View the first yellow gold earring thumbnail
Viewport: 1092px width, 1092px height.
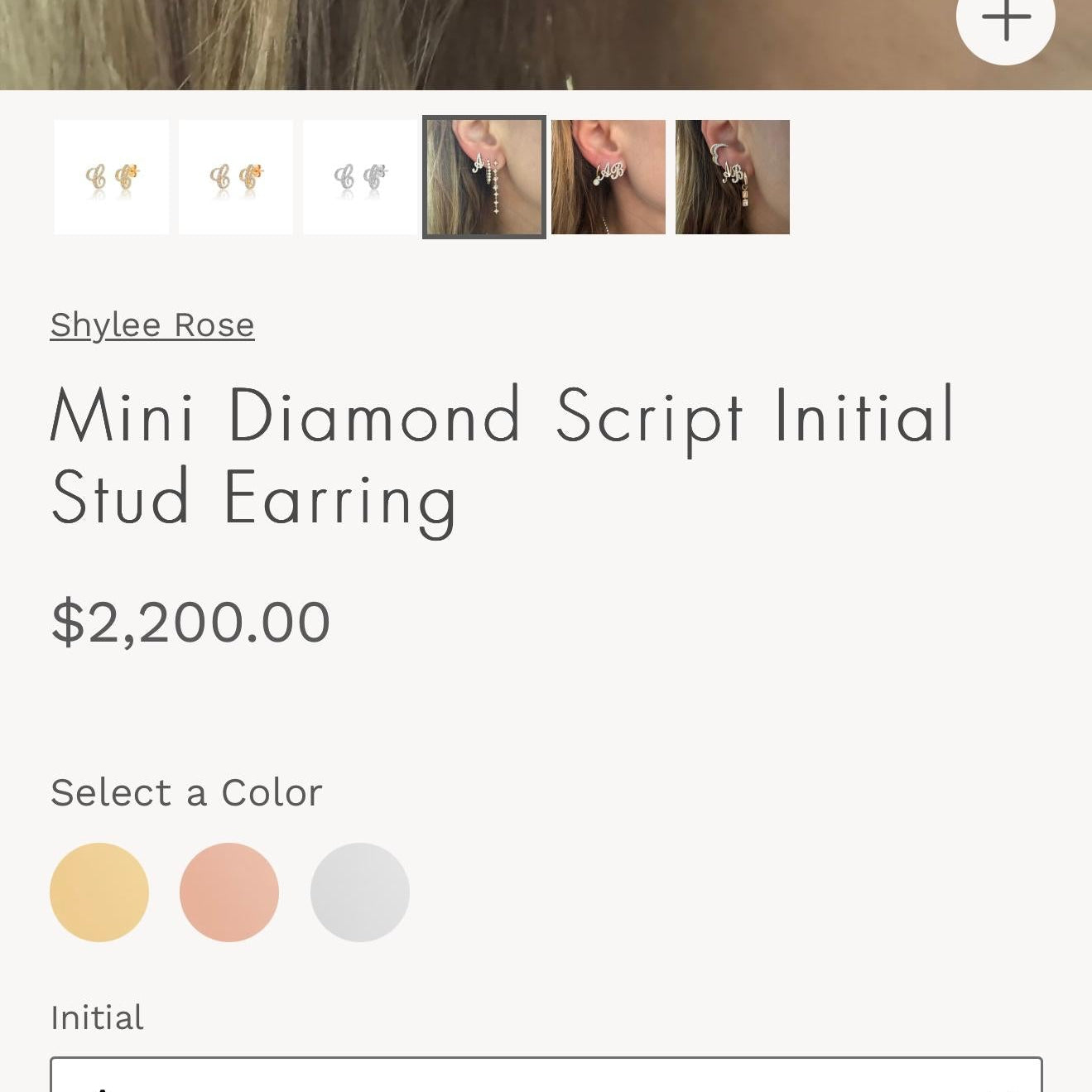pos(112,177)
